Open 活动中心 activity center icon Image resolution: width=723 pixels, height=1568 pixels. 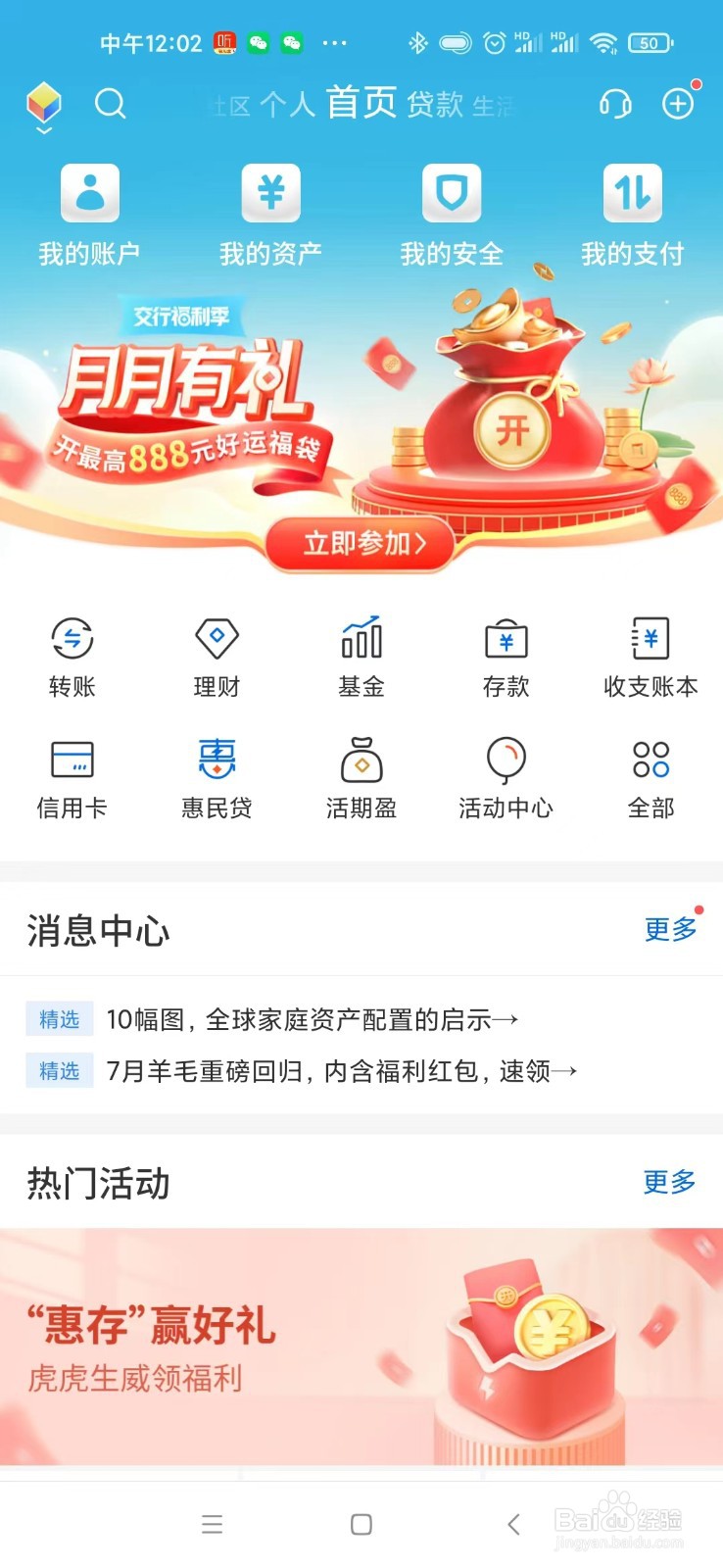pyautogui.click(x=506, y=777)
